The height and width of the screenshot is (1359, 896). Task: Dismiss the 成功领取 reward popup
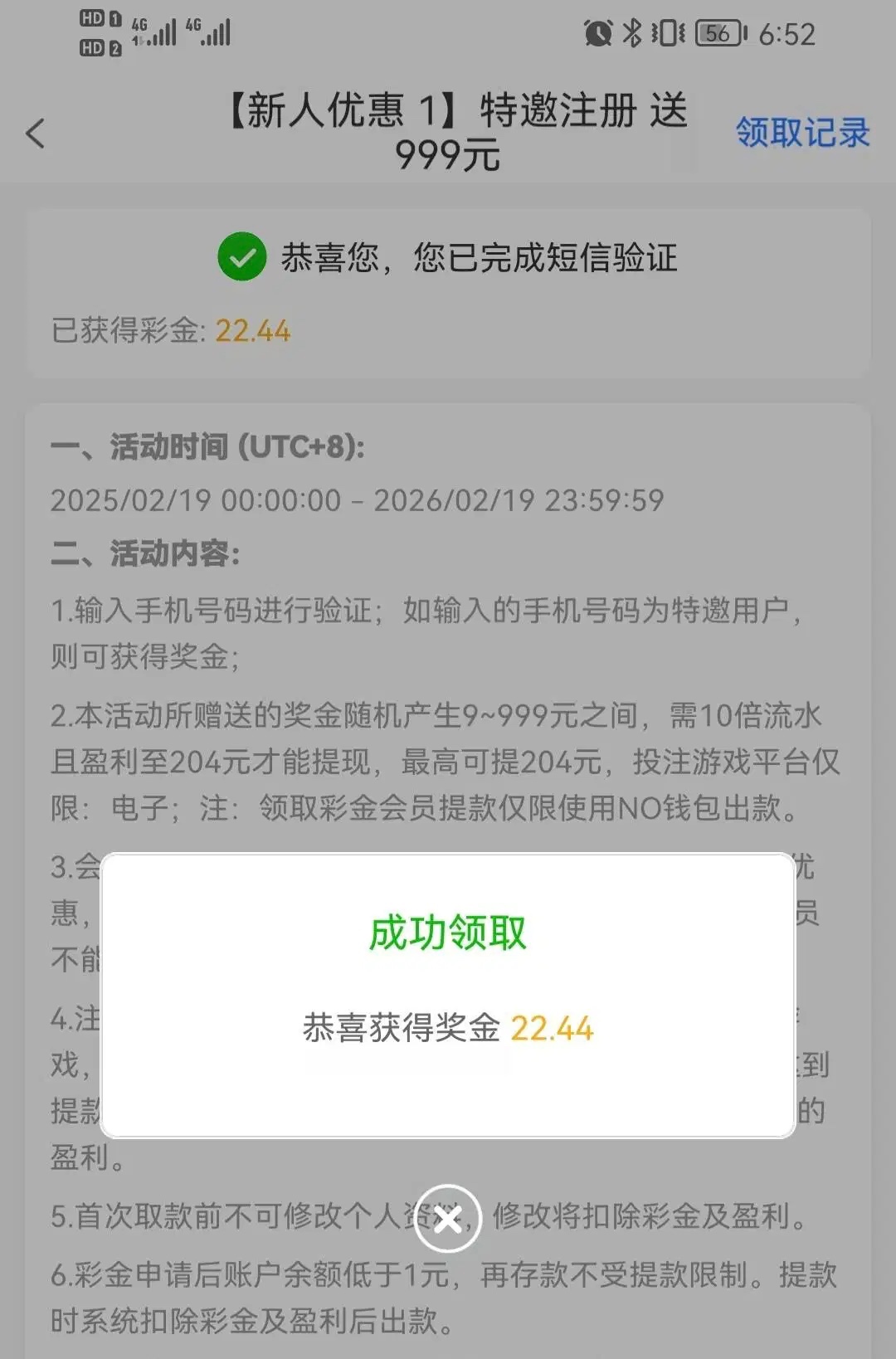pos(448,1219)
